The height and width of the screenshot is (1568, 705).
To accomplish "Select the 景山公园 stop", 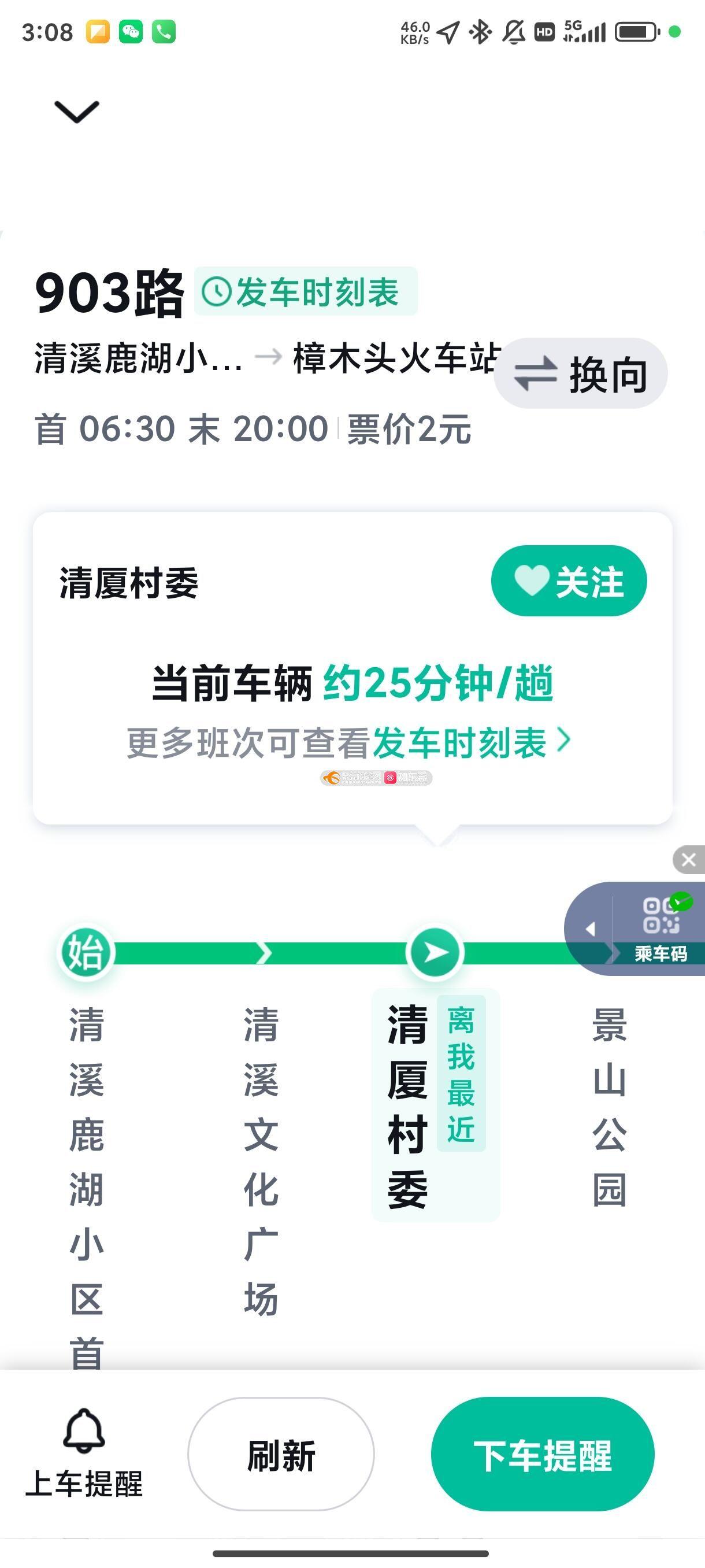I will click(609, 1105).
